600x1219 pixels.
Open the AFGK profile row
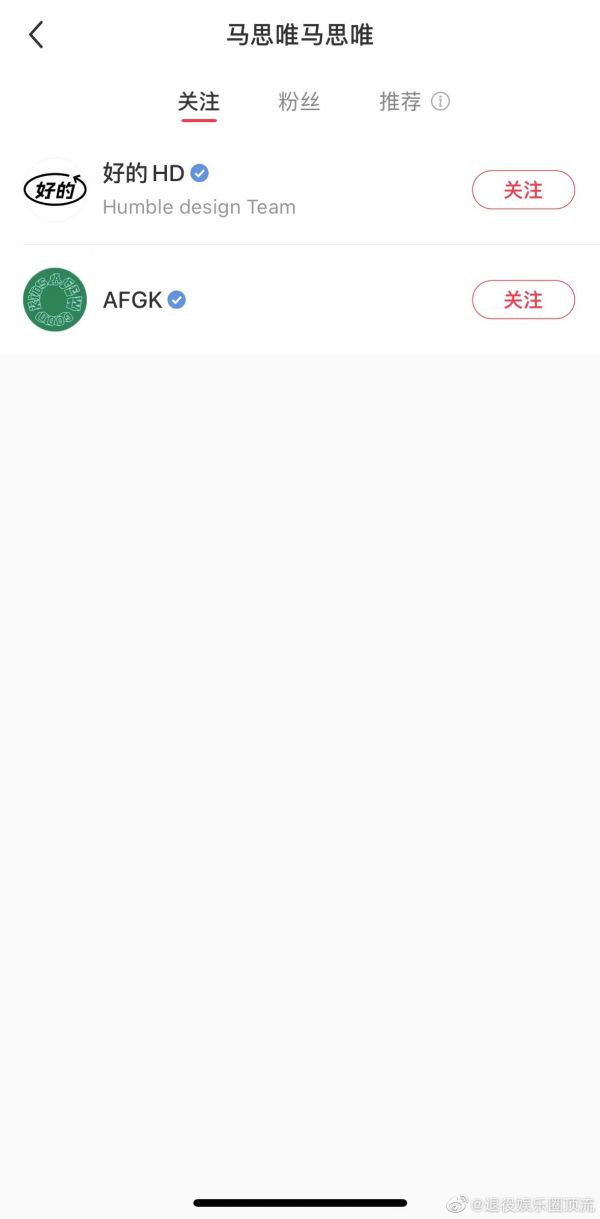point(300,299)
